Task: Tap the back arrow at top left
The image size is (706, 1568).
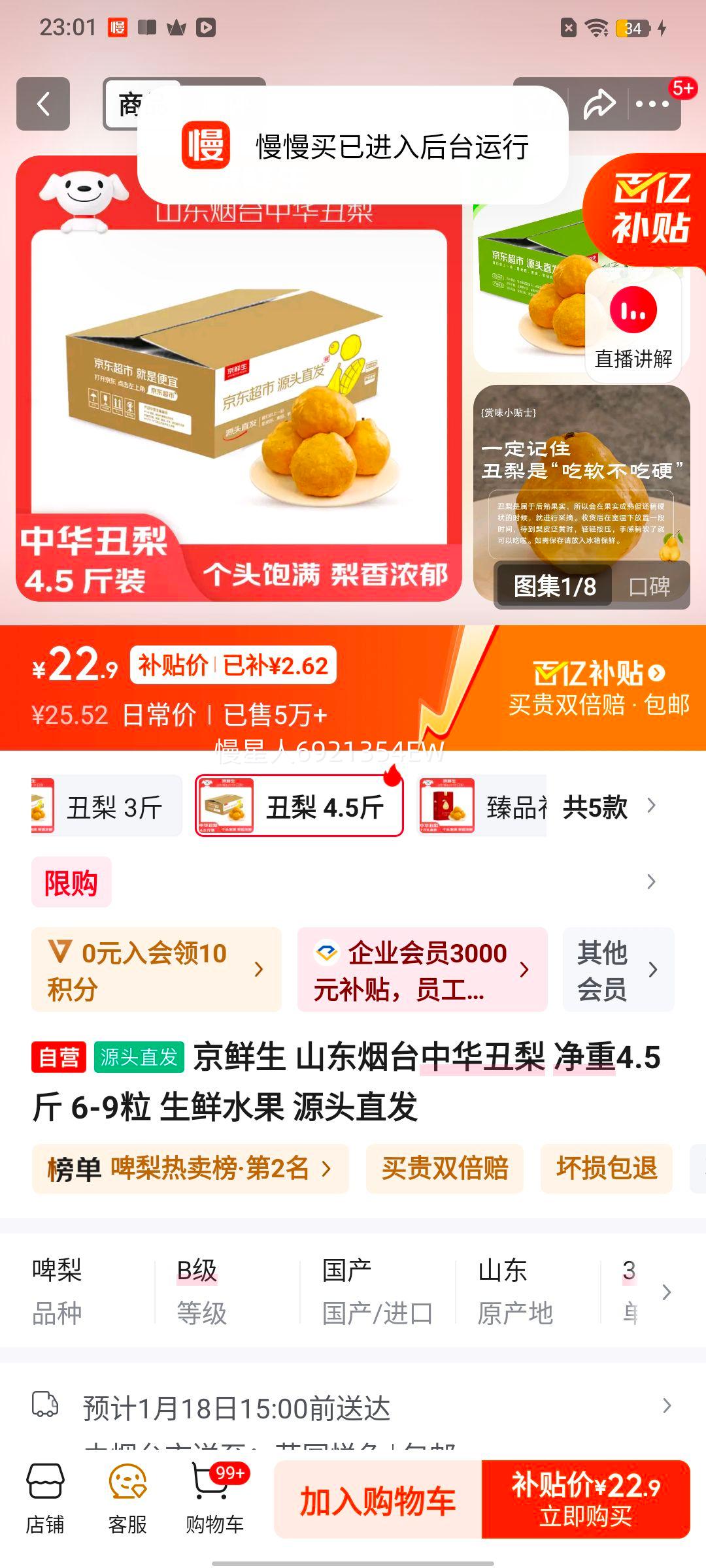Action: click(43, 105)
